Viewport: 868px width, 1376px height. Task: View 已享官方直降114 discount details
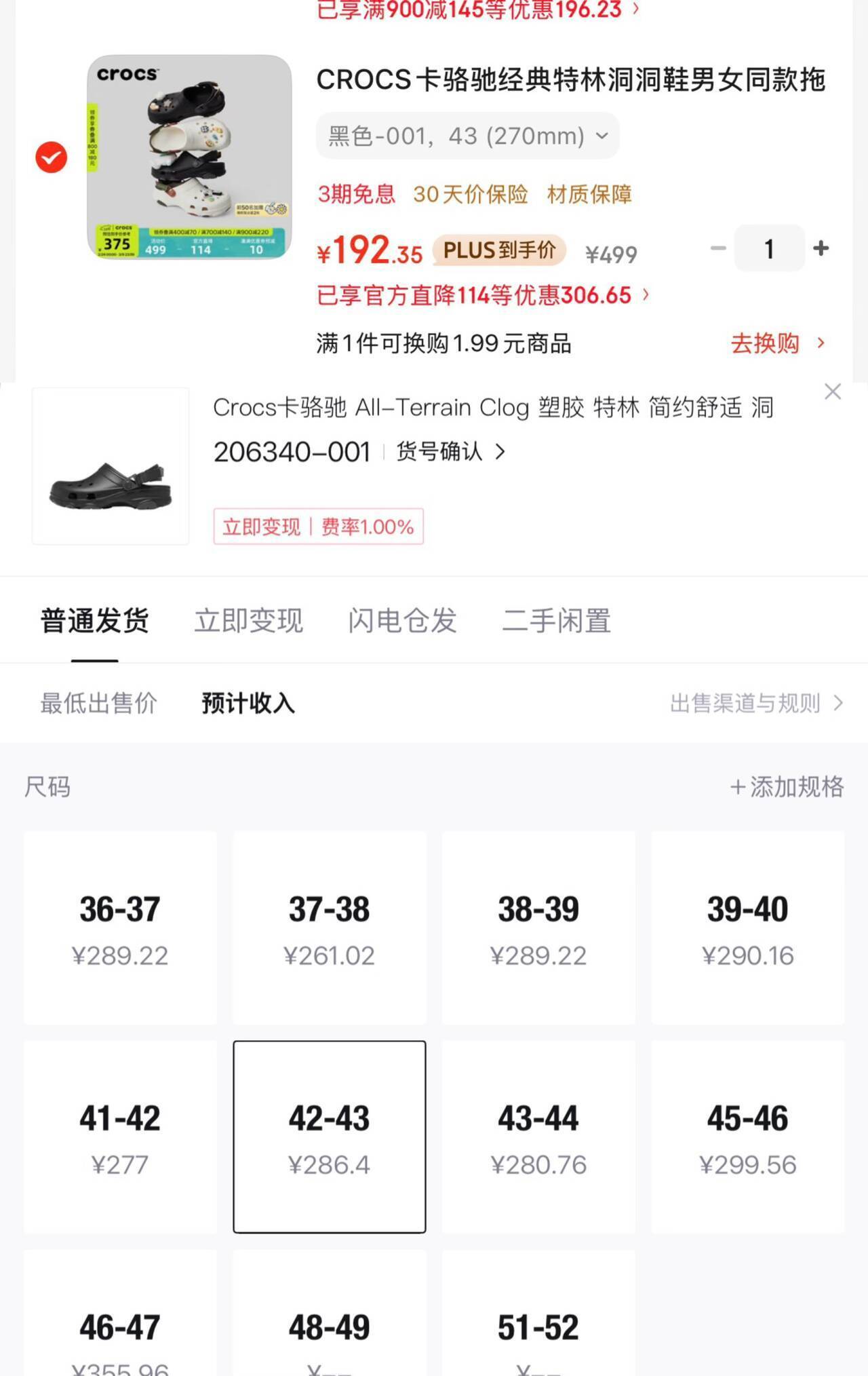coord(482,296)
